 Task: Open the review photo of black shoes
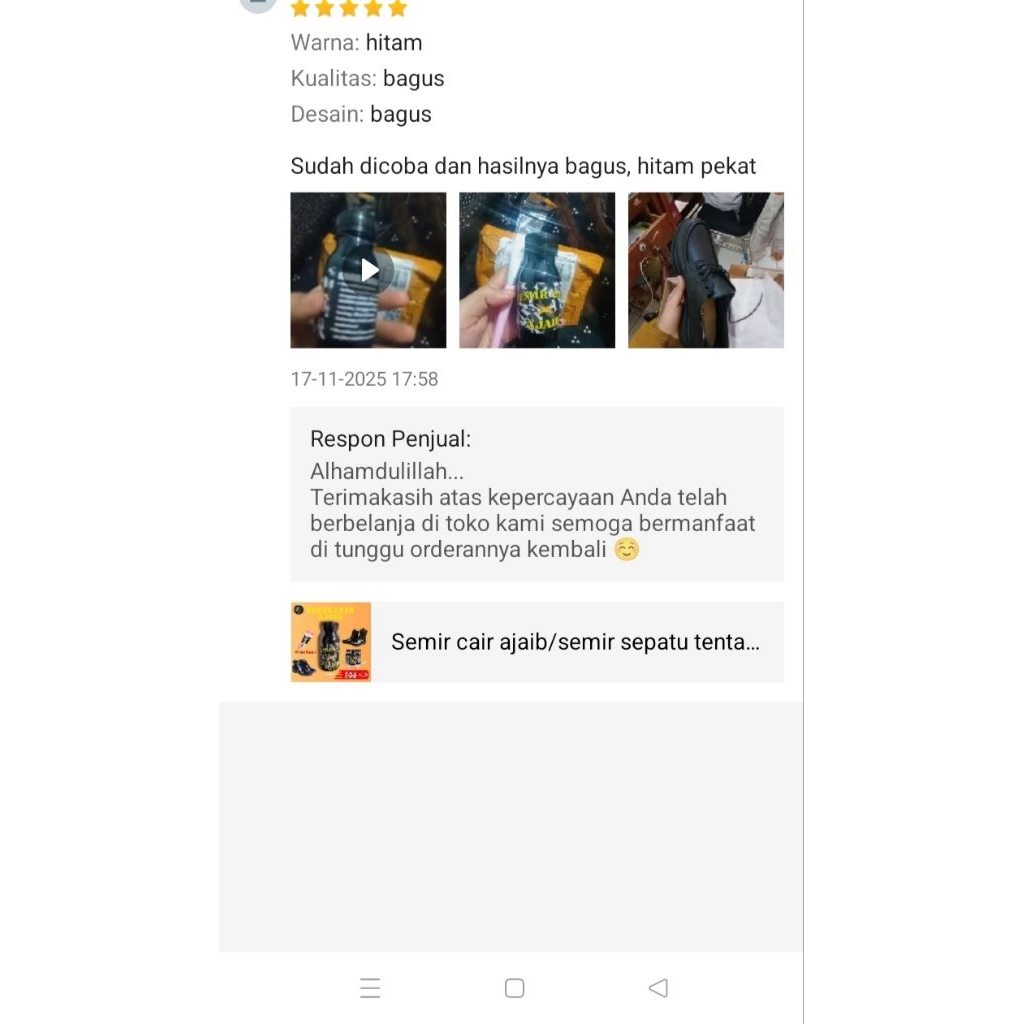point(705,270)
